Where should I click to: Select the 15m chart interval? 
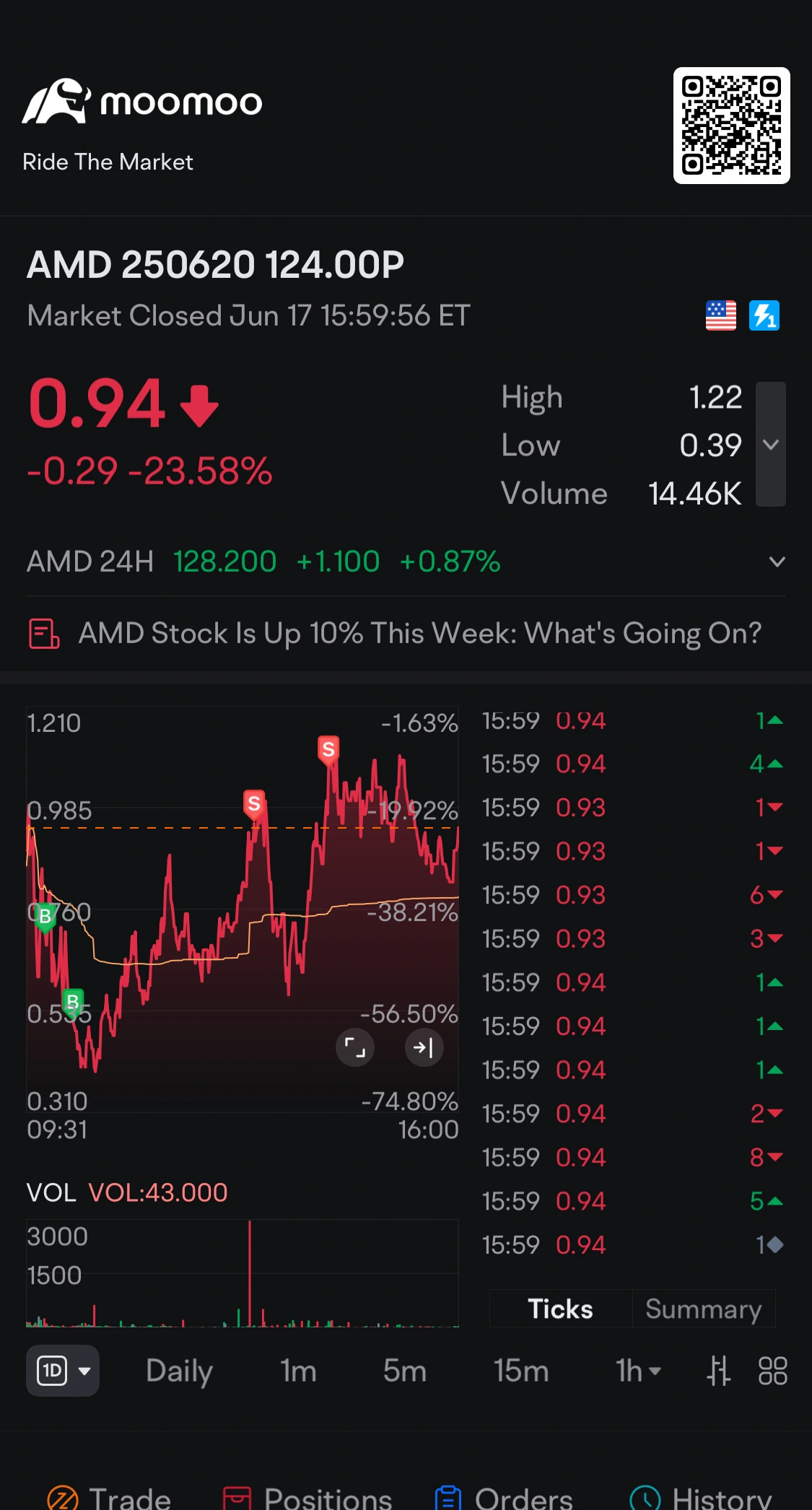pyautogui.click(x=521, y=1371)
